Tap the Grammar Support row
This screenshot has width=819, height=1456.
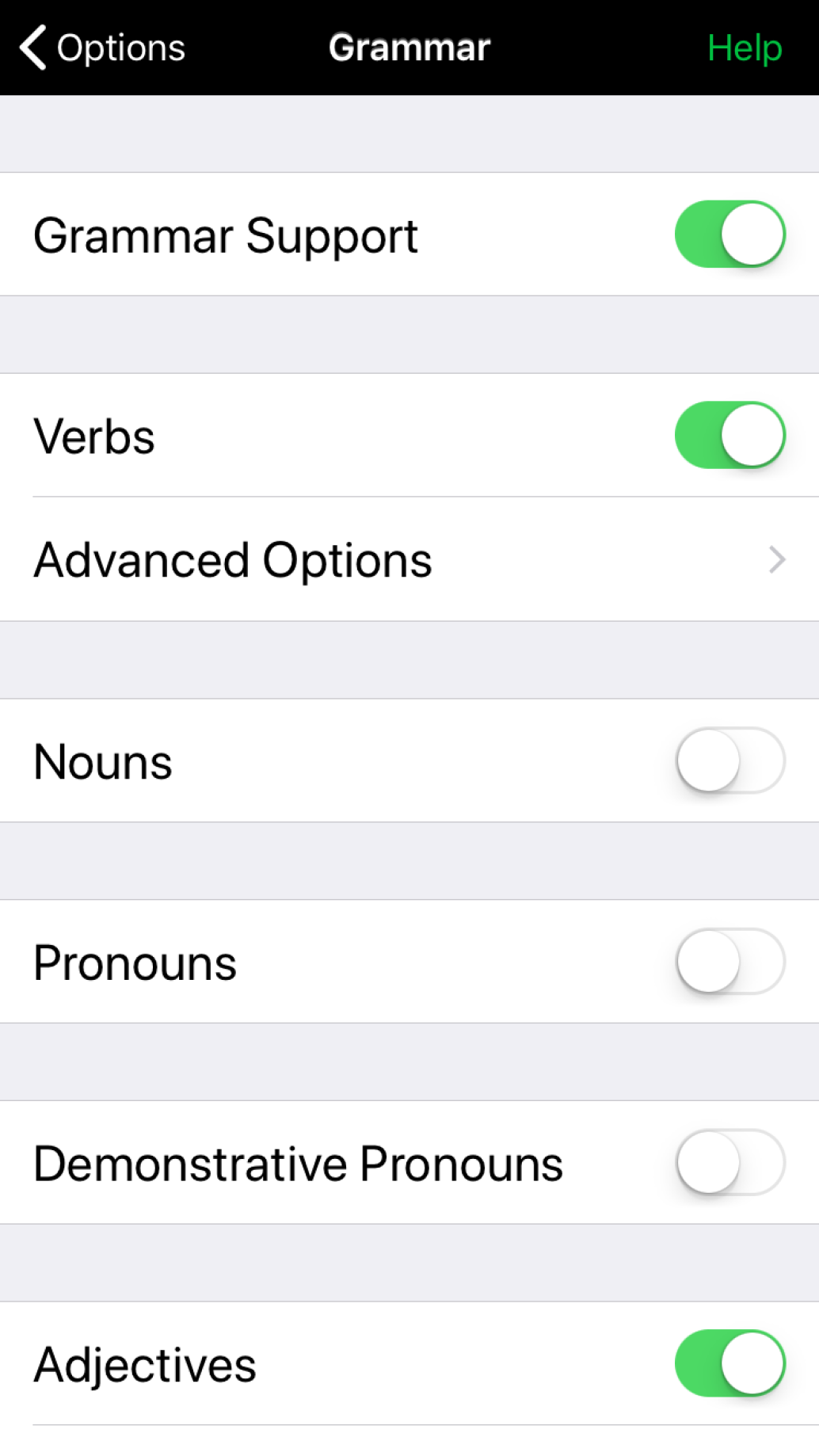coord(226,234)
